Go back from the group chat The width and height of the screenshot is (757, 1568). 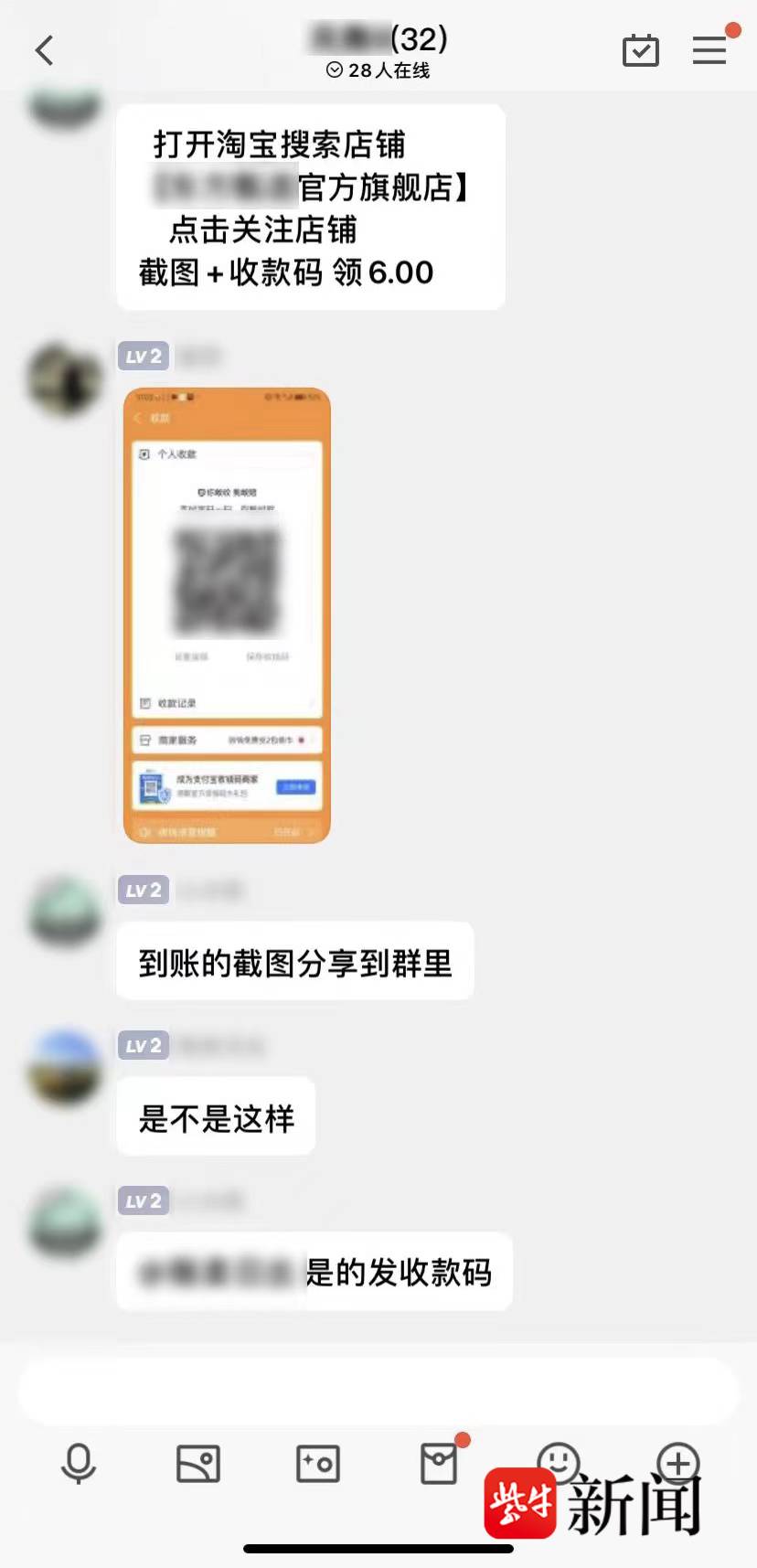44,50
